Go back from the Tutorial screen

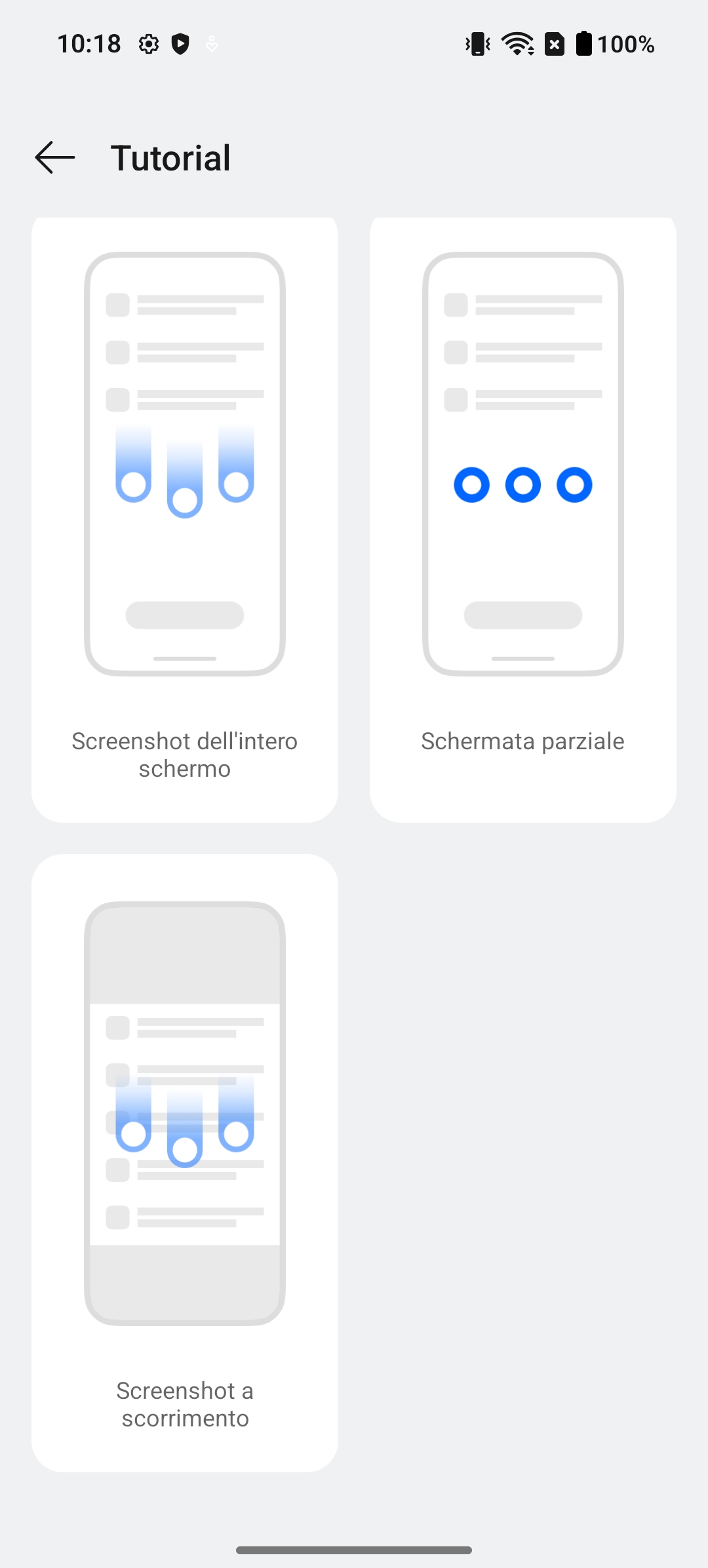pos(55,158)
